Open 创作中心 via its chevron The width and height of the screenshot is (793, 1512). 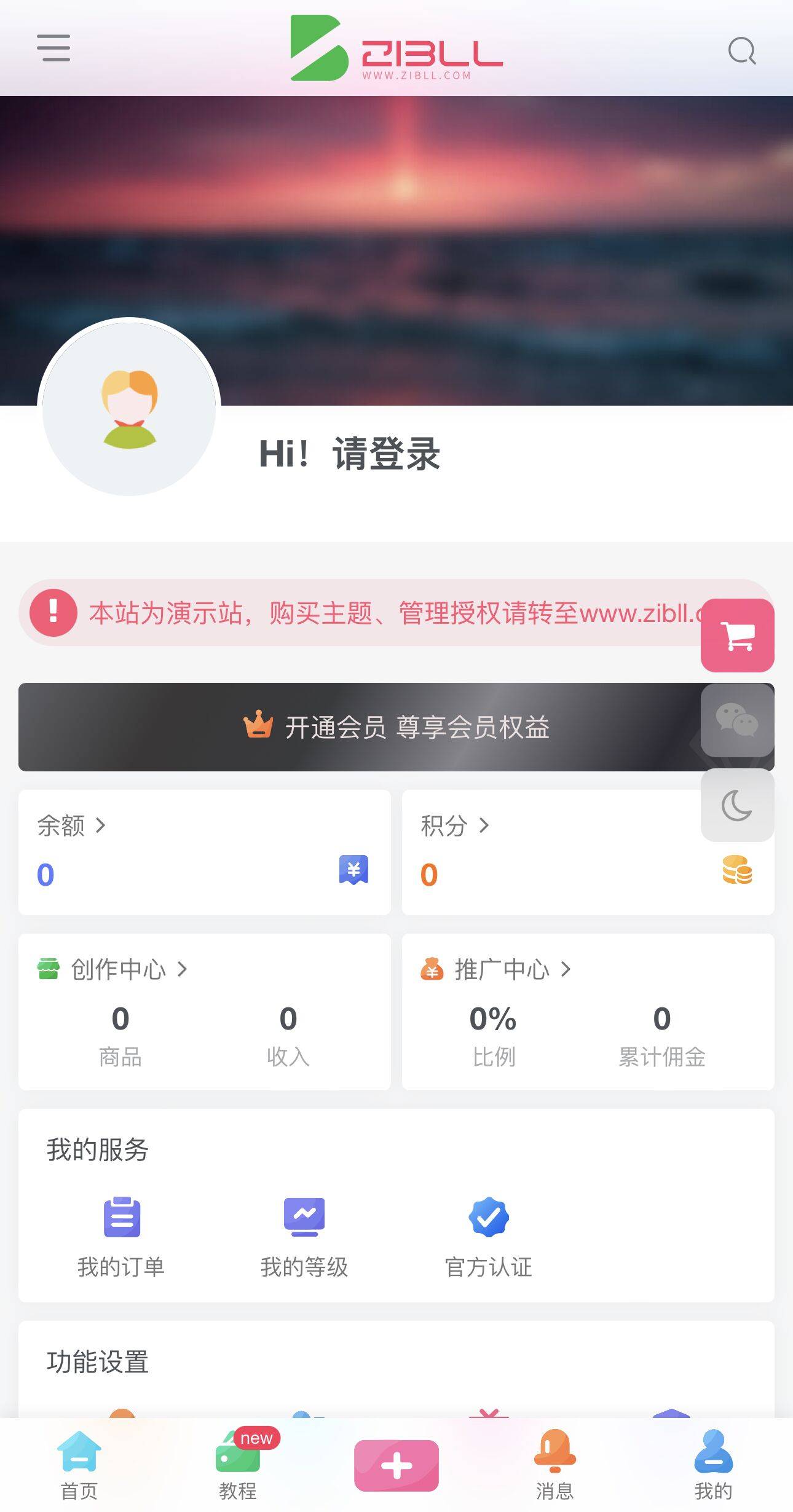pos(182,969)
